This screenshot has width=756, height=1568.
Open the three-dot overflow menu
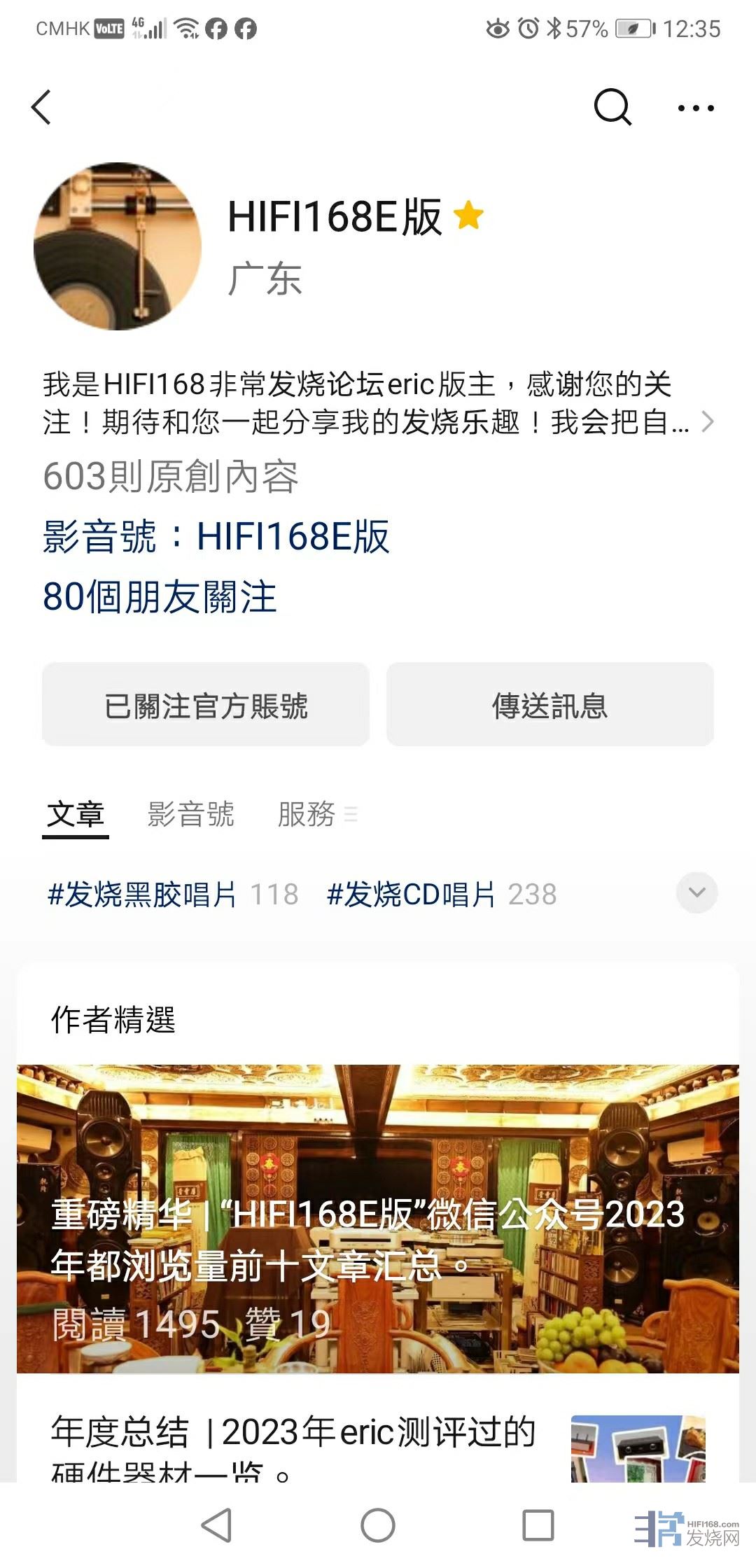pyautogui.click(x=696, y=108)
